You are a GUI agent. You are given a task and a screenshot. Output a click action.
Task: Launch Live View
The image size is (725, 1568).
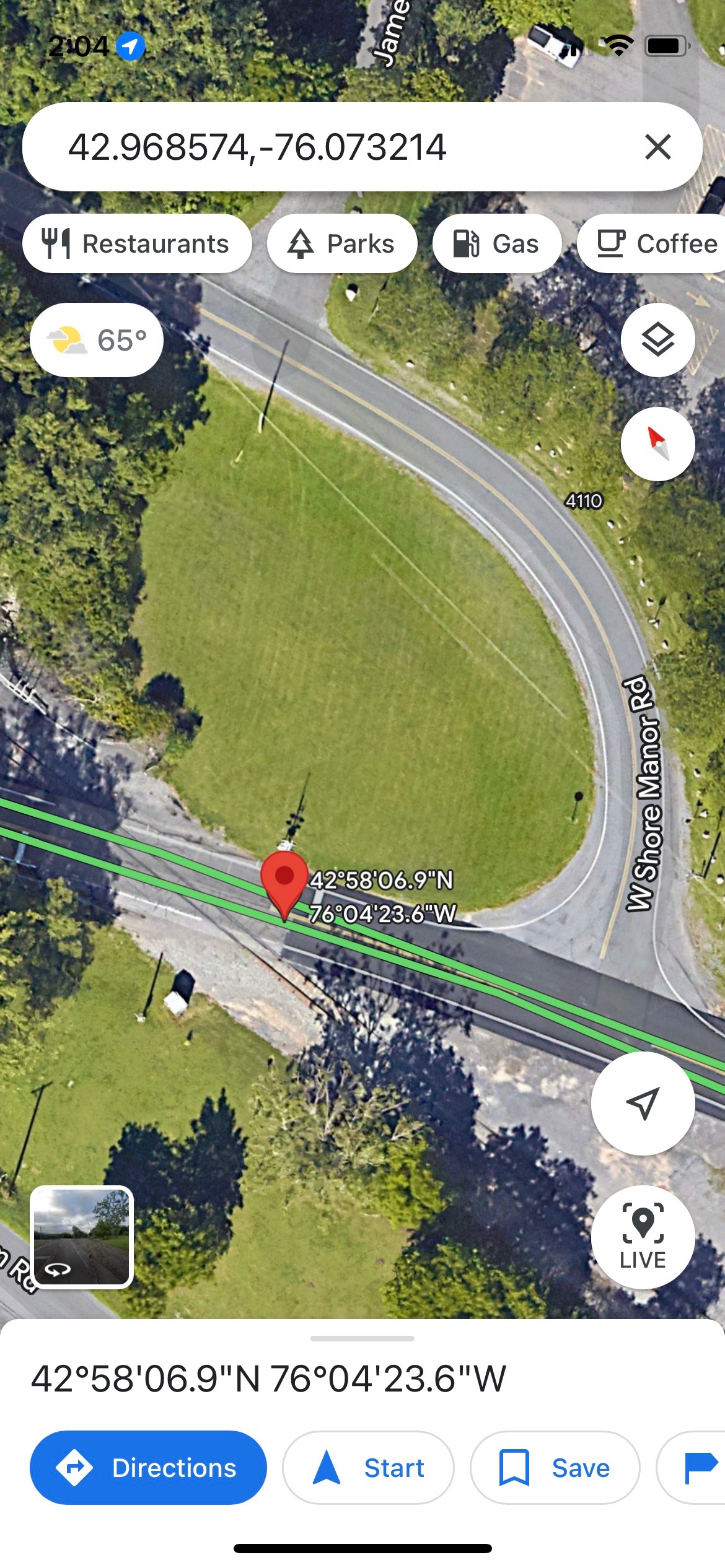pyautogui.click(x=643, y=1237)
